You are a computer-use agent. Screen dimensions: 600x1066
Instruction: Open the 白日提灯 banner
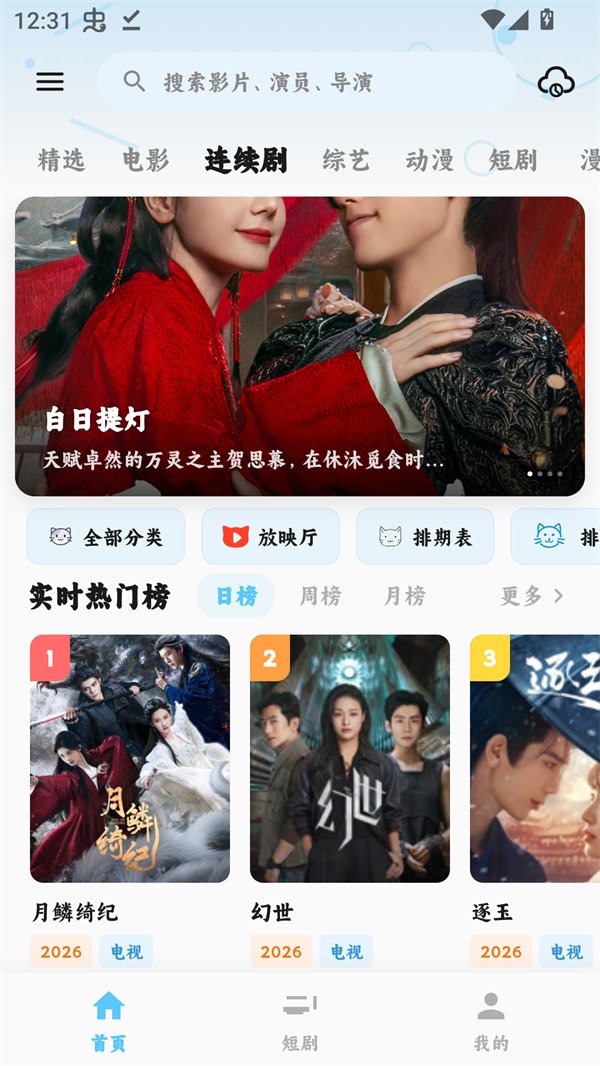tap(300, 345)
